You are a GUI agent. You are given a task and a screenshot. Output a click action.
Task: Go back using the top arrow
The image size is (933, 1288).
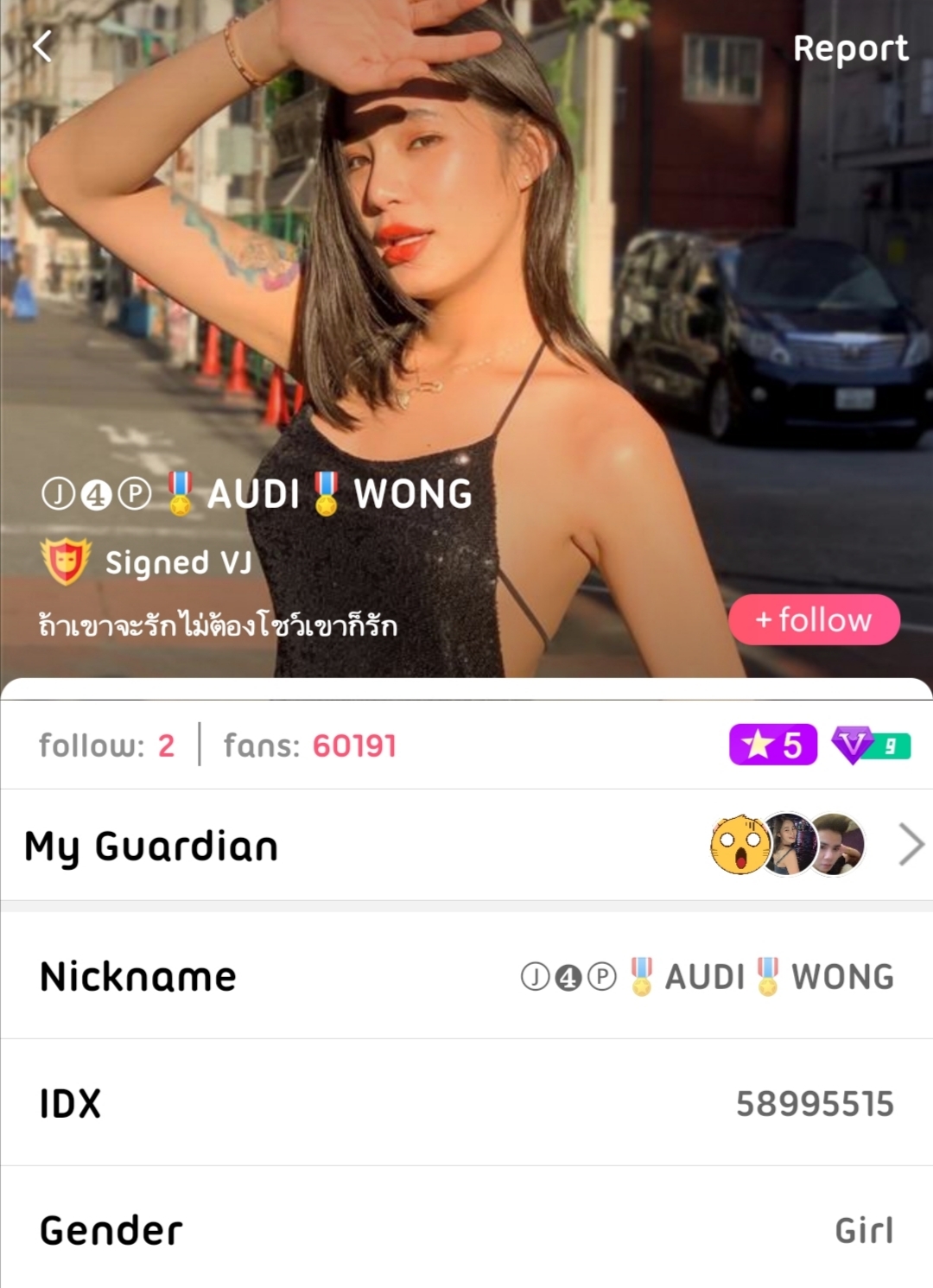42,47
